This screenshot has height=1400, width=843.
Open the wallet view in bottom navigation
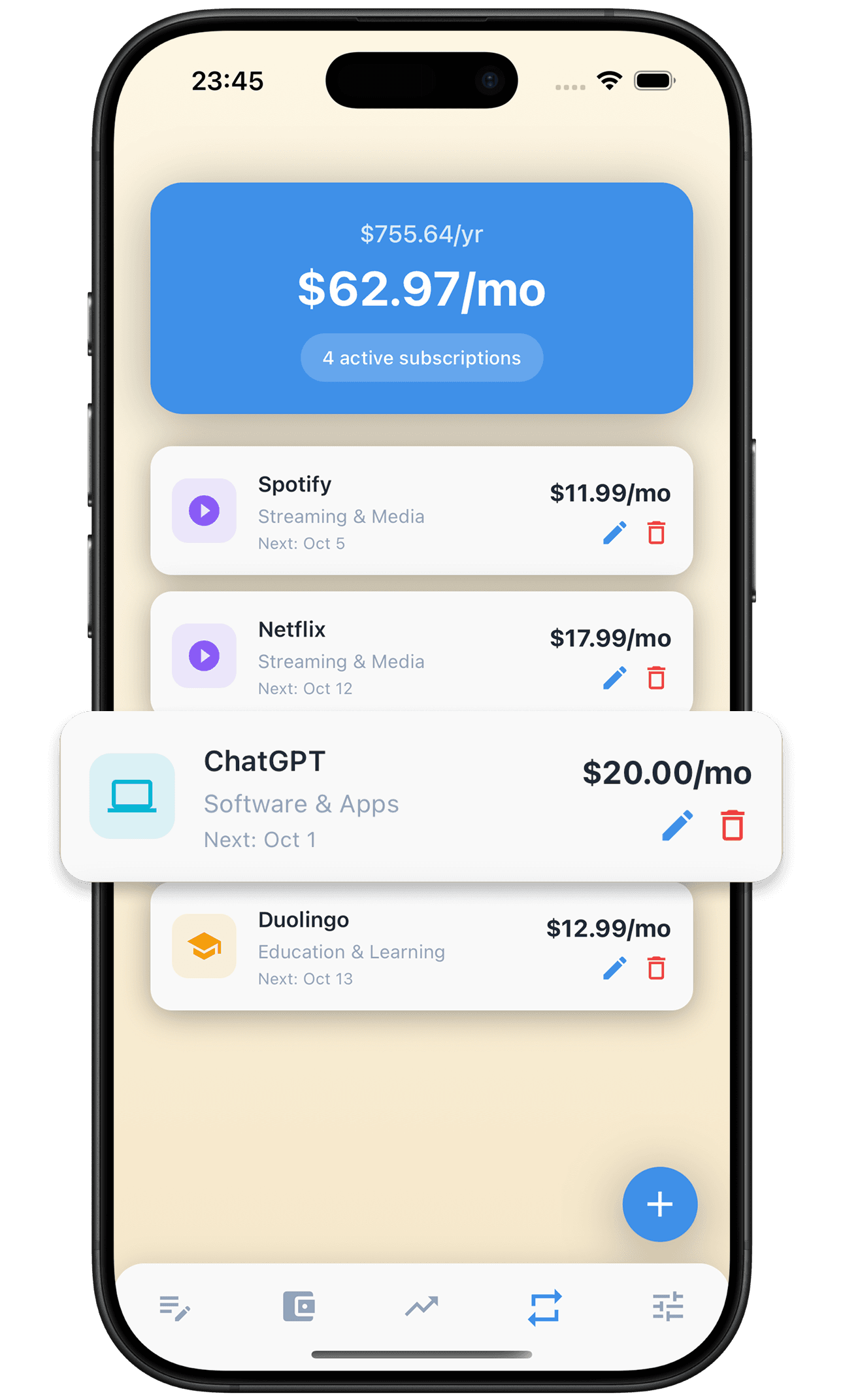pos(299,1306)
